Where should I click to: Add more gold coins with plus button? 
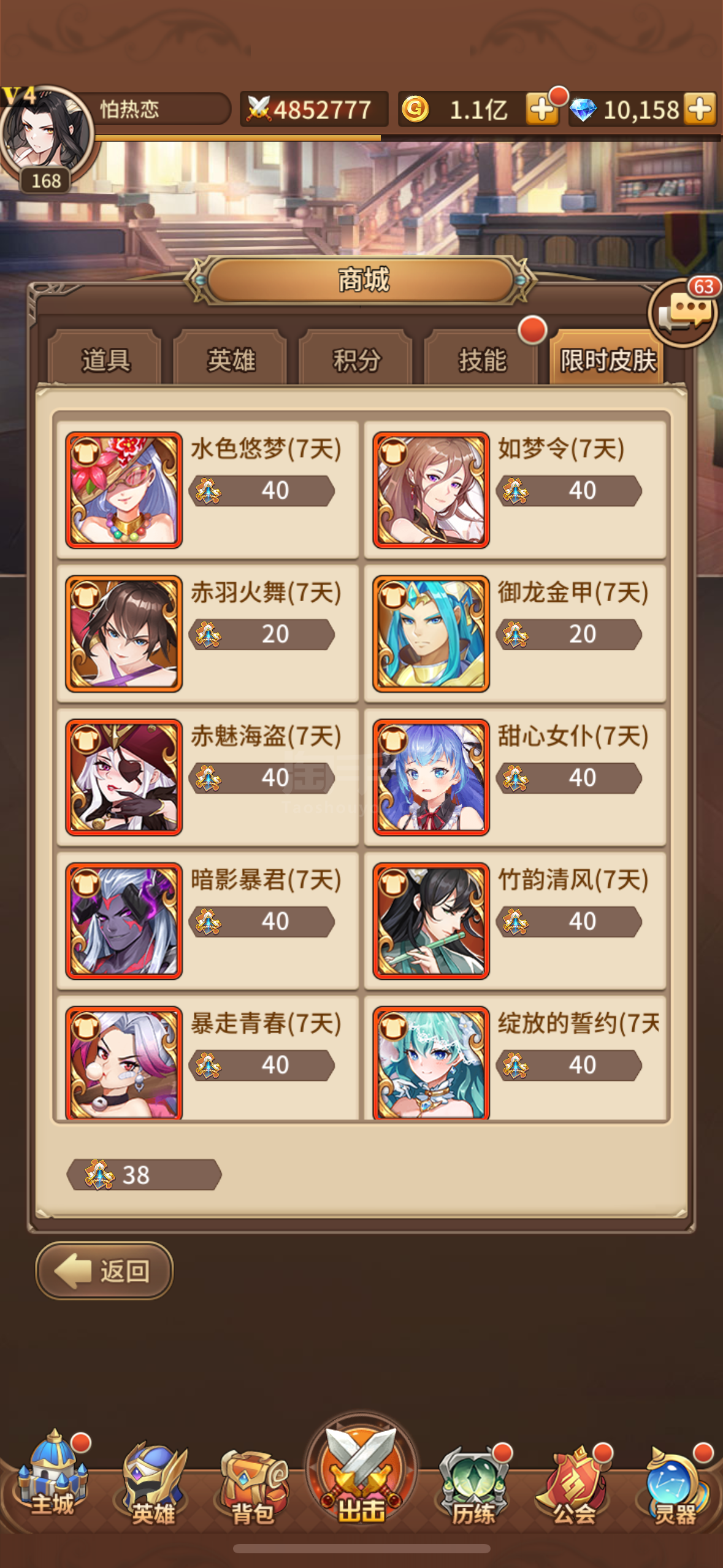point(542,109)
